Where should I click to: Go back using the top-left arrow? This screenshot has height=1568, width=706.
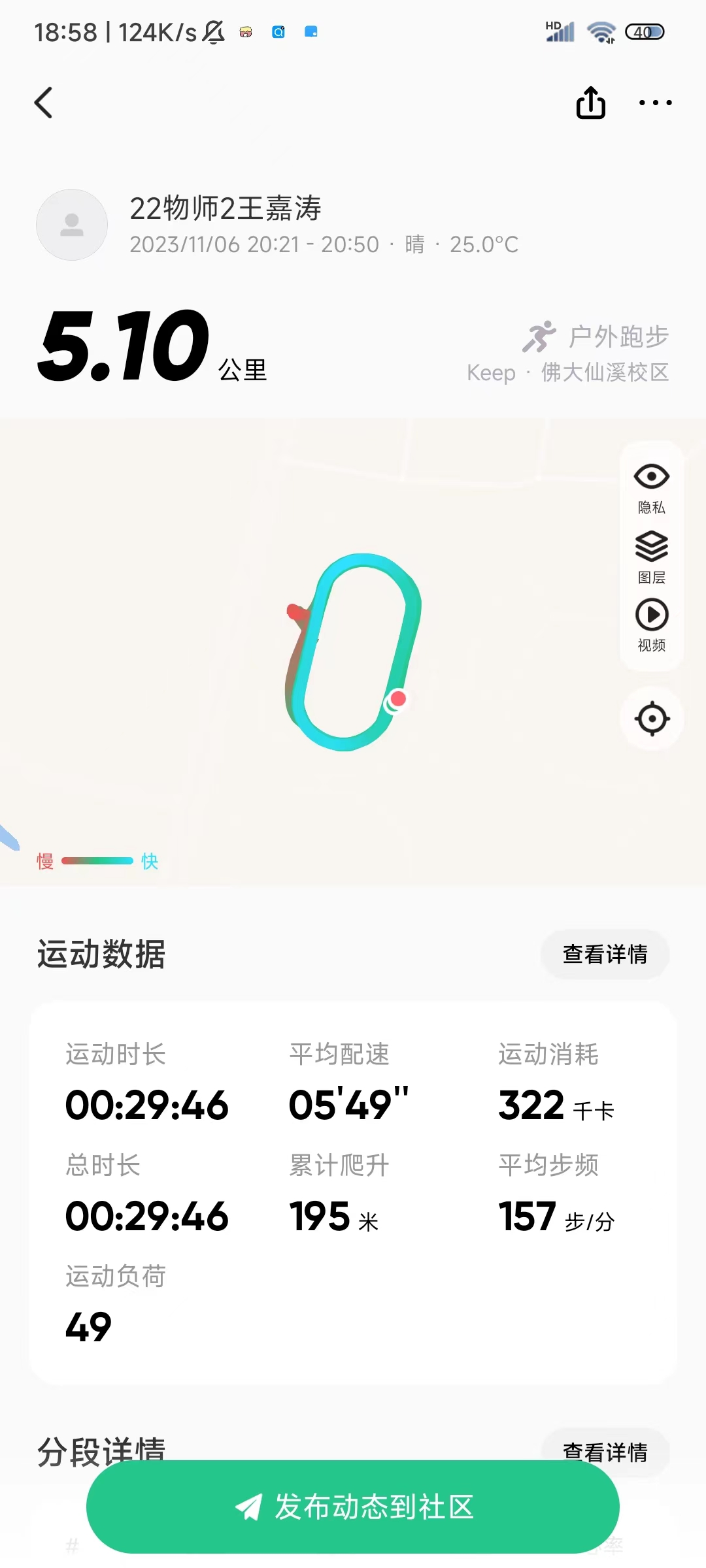[x=43, y=103]
